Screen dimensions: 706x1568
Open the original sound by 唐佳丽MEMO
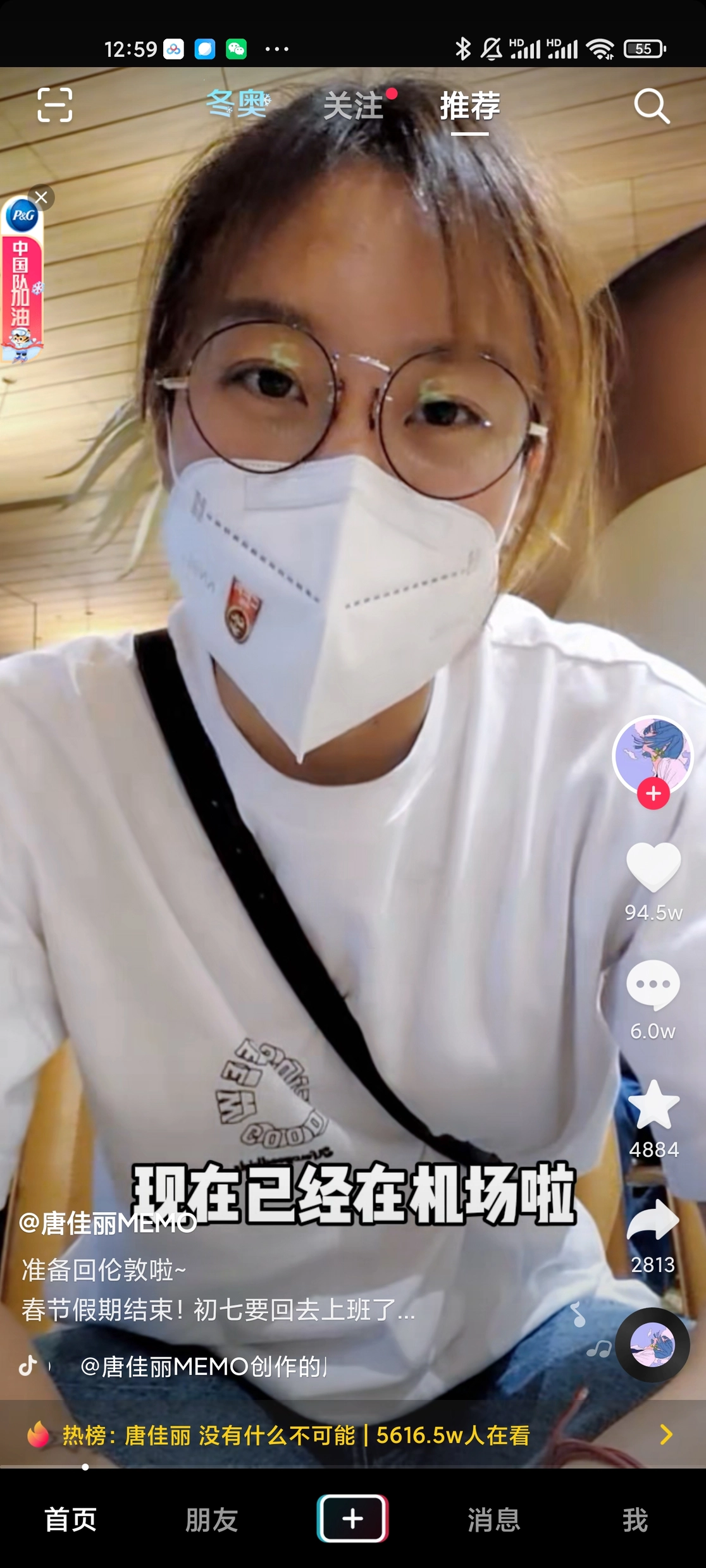click(x=202, y=1367)
